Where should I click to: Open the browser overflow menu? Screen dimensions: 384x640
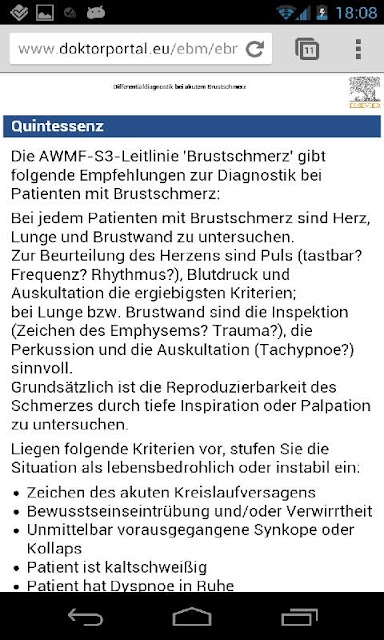[x=358, y=49]
